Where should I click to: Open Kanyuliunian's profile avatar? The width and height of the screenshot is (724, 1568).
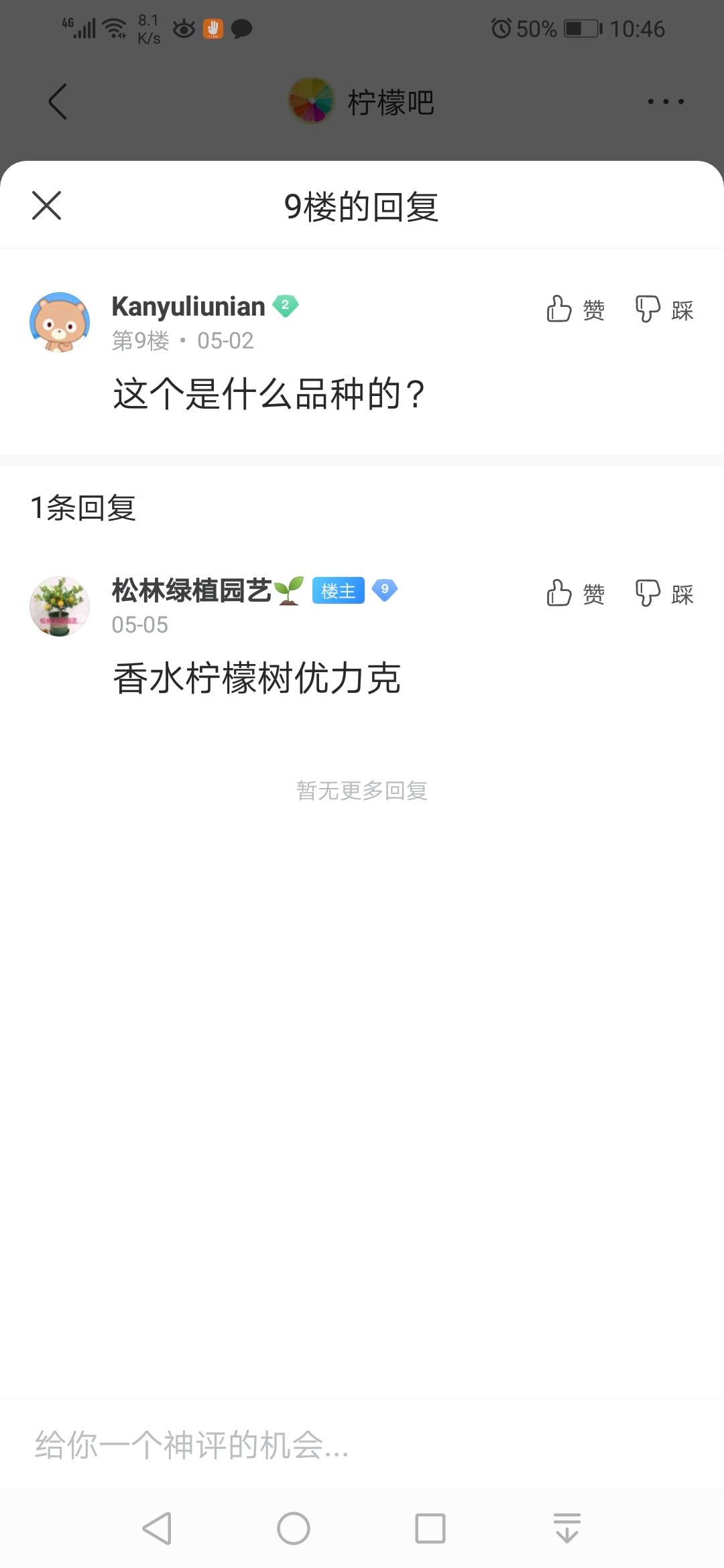click(x=60, y=322)
